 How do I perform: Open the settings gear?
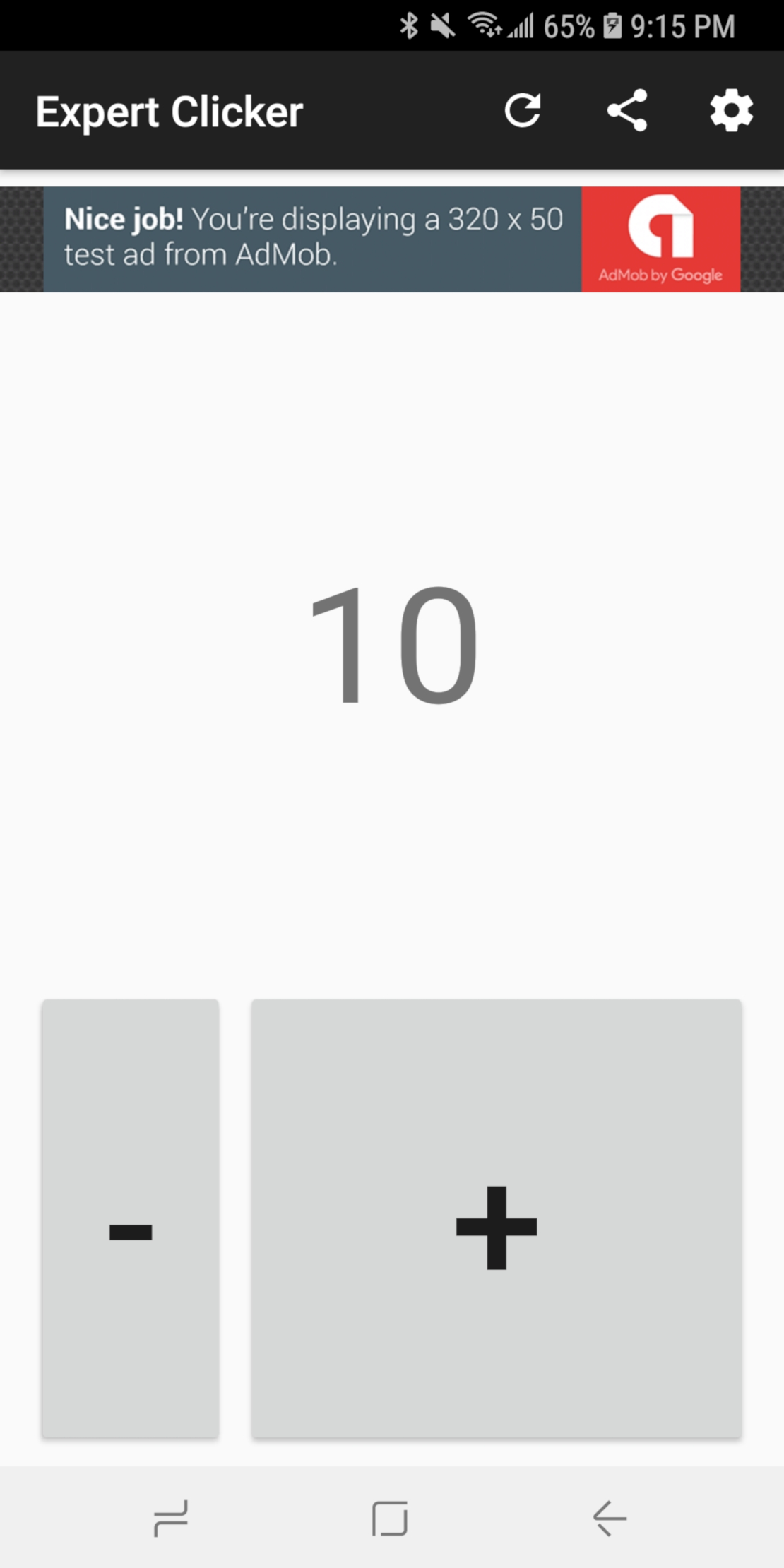click(x=731, y=111)
